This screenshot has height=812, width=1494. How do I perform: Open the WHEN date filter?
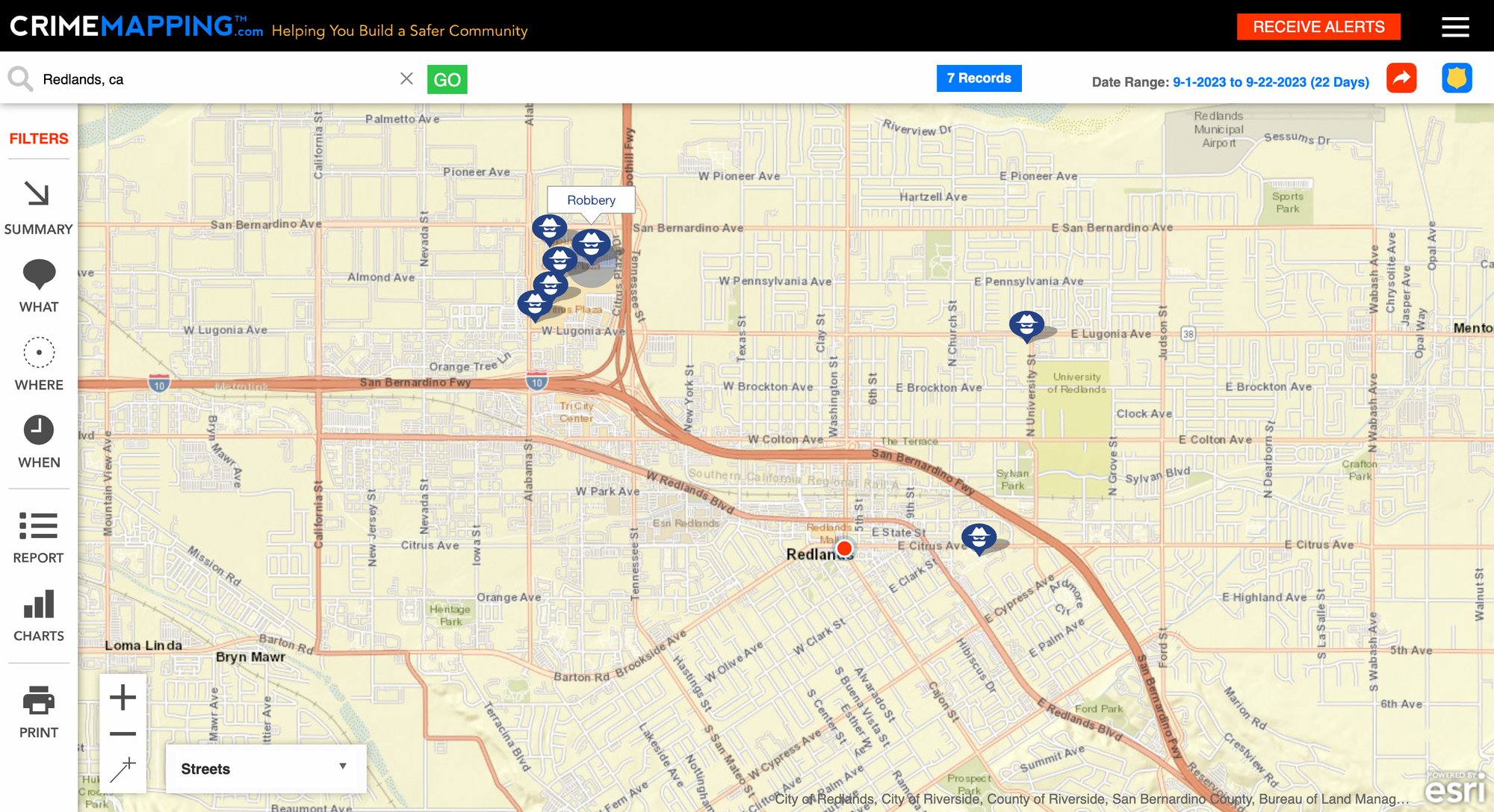39,441
